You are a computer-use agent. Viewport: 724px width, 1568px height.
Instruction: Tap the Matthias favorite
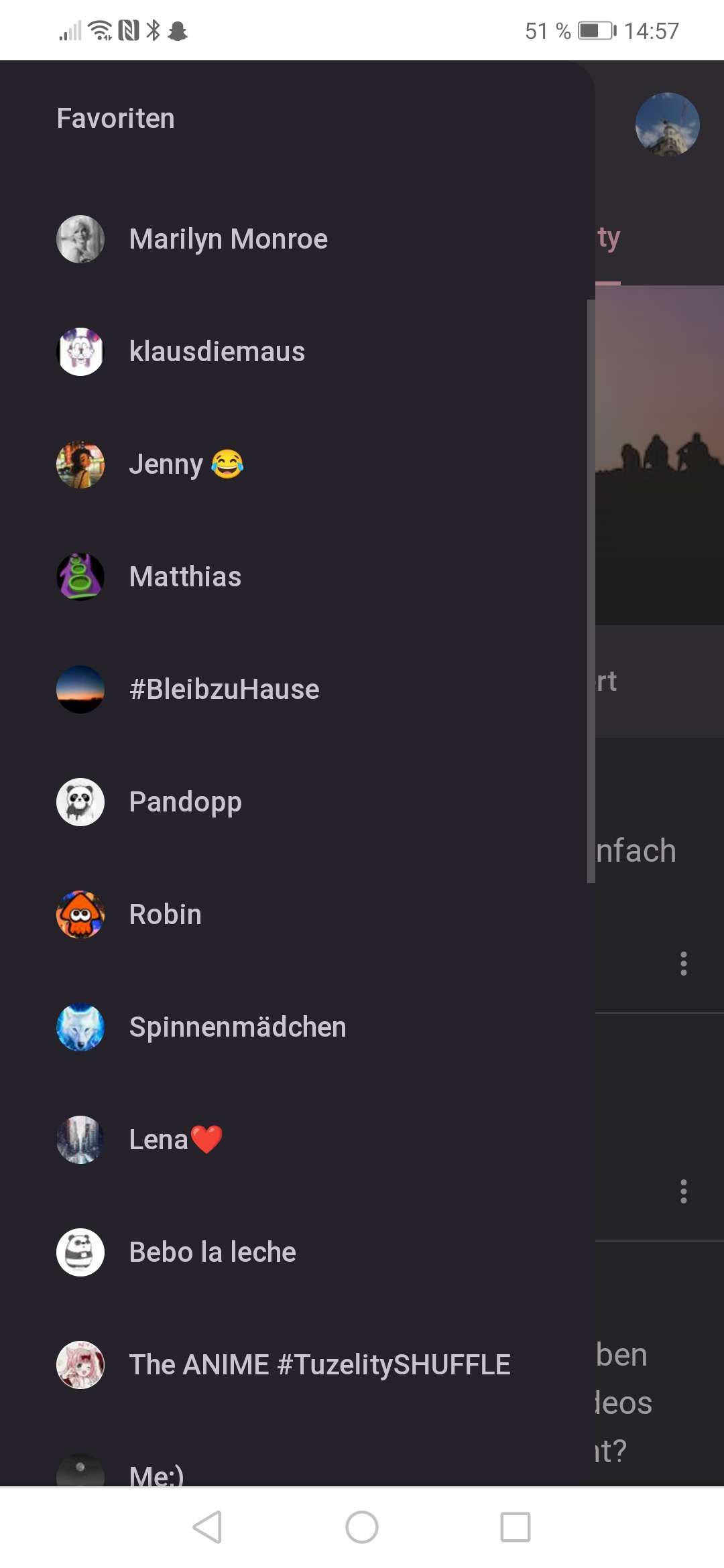click(185, 577)
